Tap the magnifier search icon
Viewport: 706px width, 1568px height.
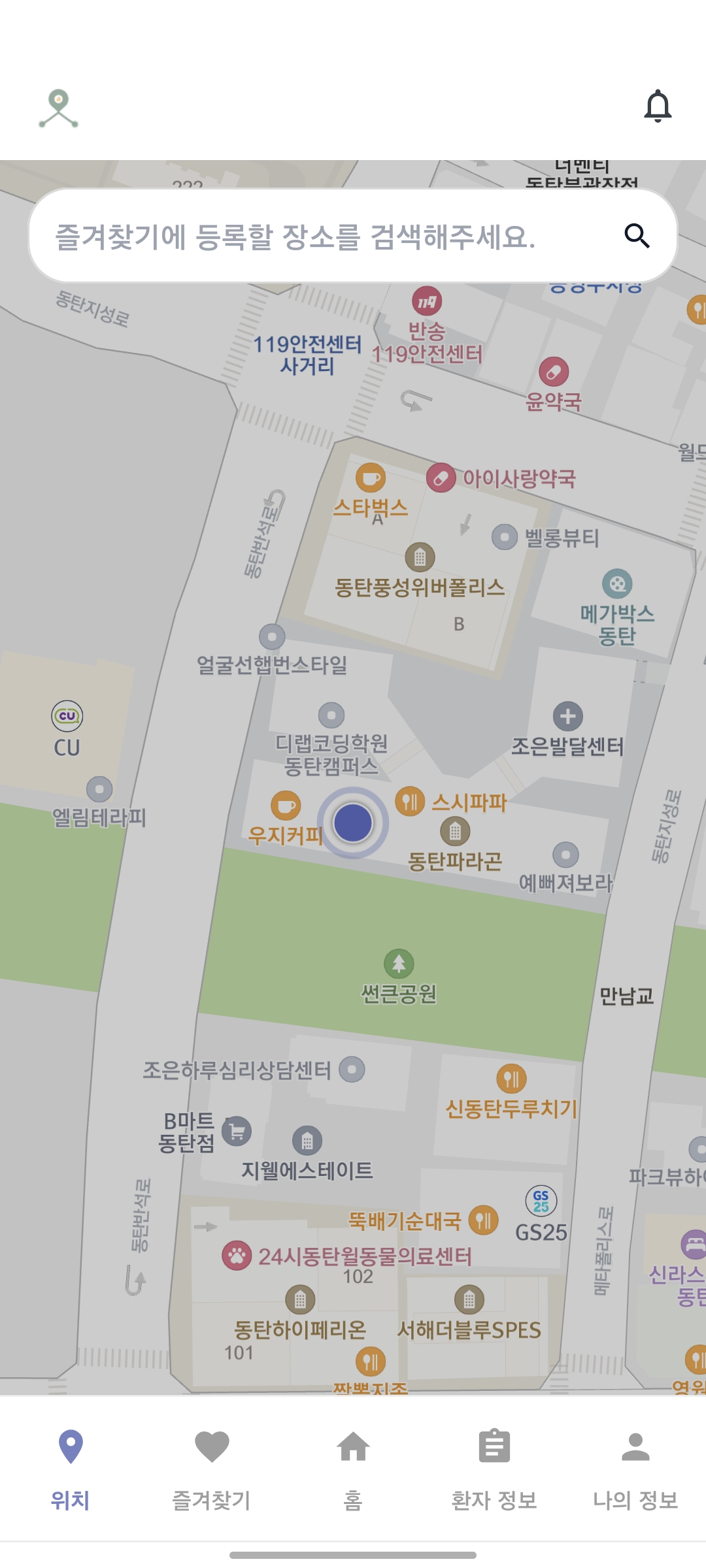click(637, 236)
